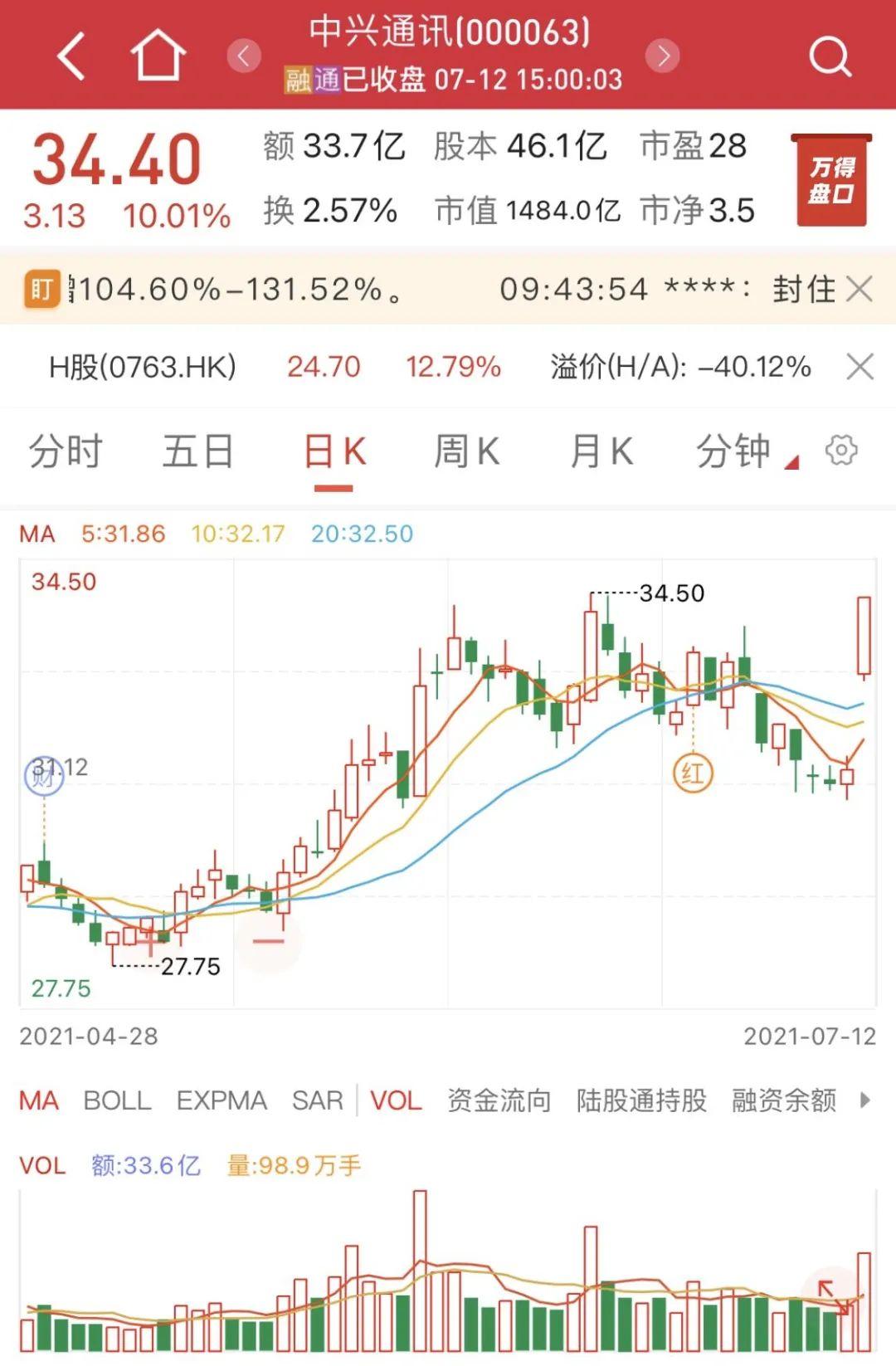This screenshot has width=896, height=1366.
Task: Expand more indicators with right arrow
Action: pos(865,1099)
